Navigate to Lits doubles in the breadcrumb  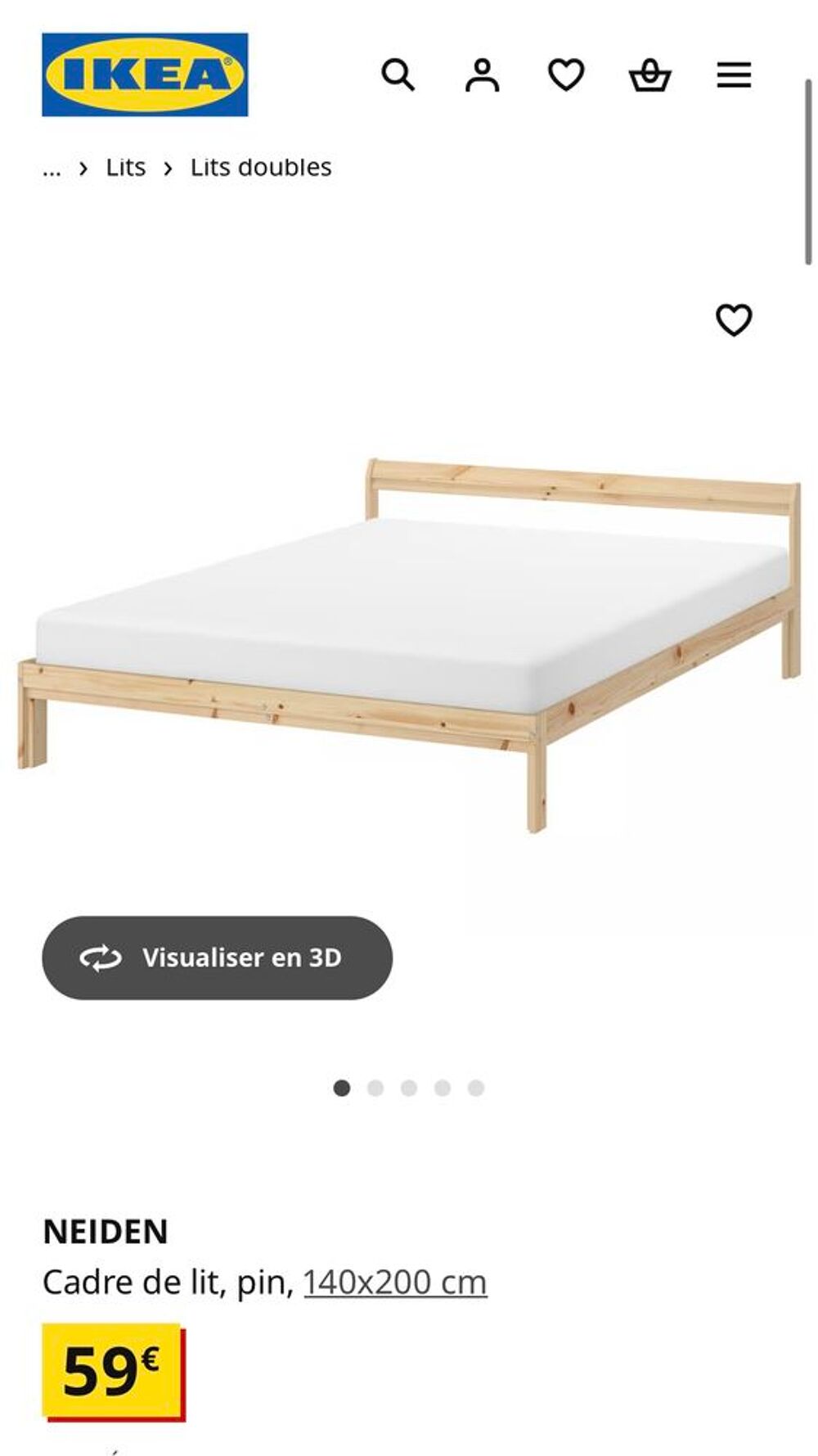260,167
